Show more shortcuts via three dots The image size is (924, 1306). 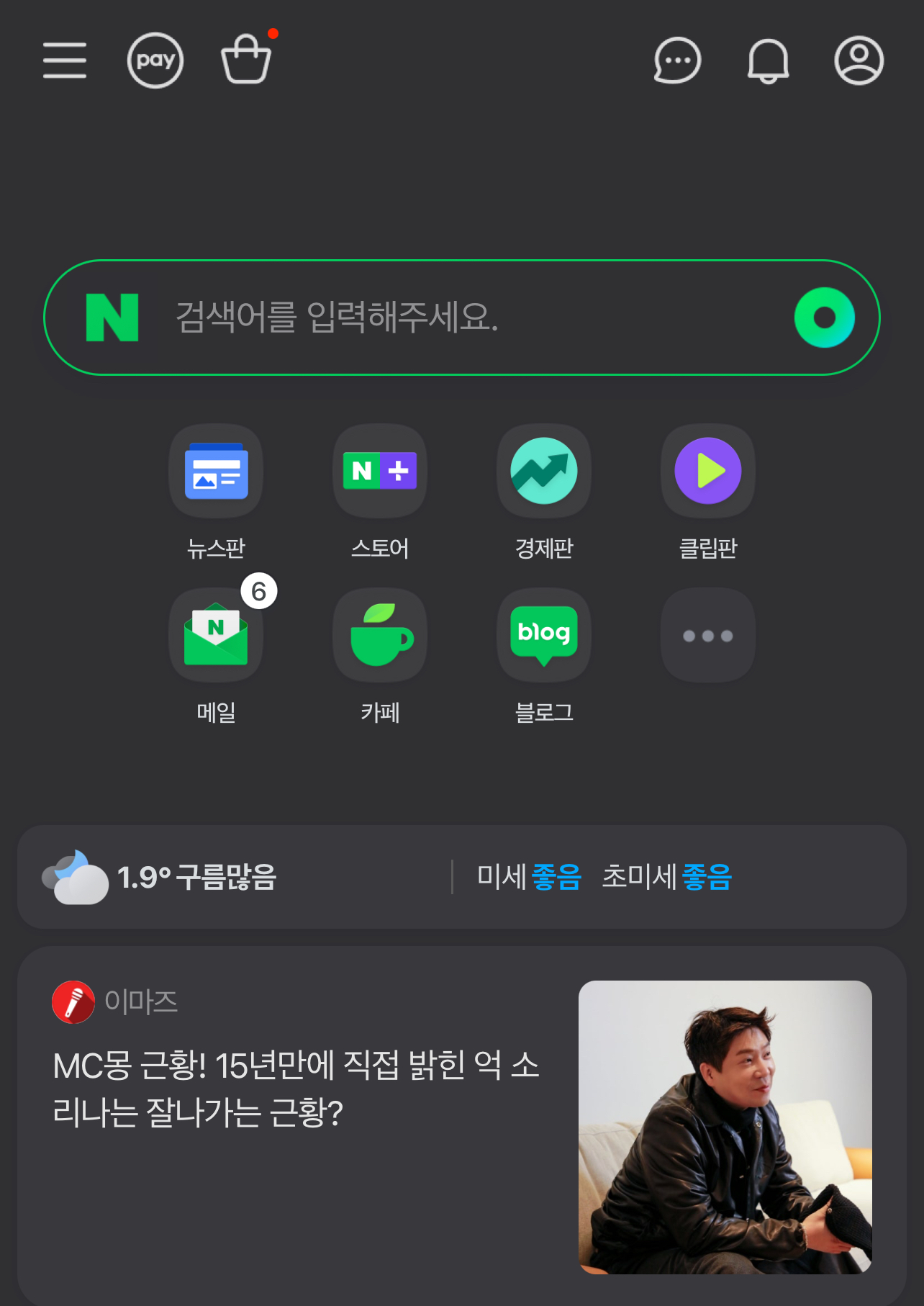708,636
